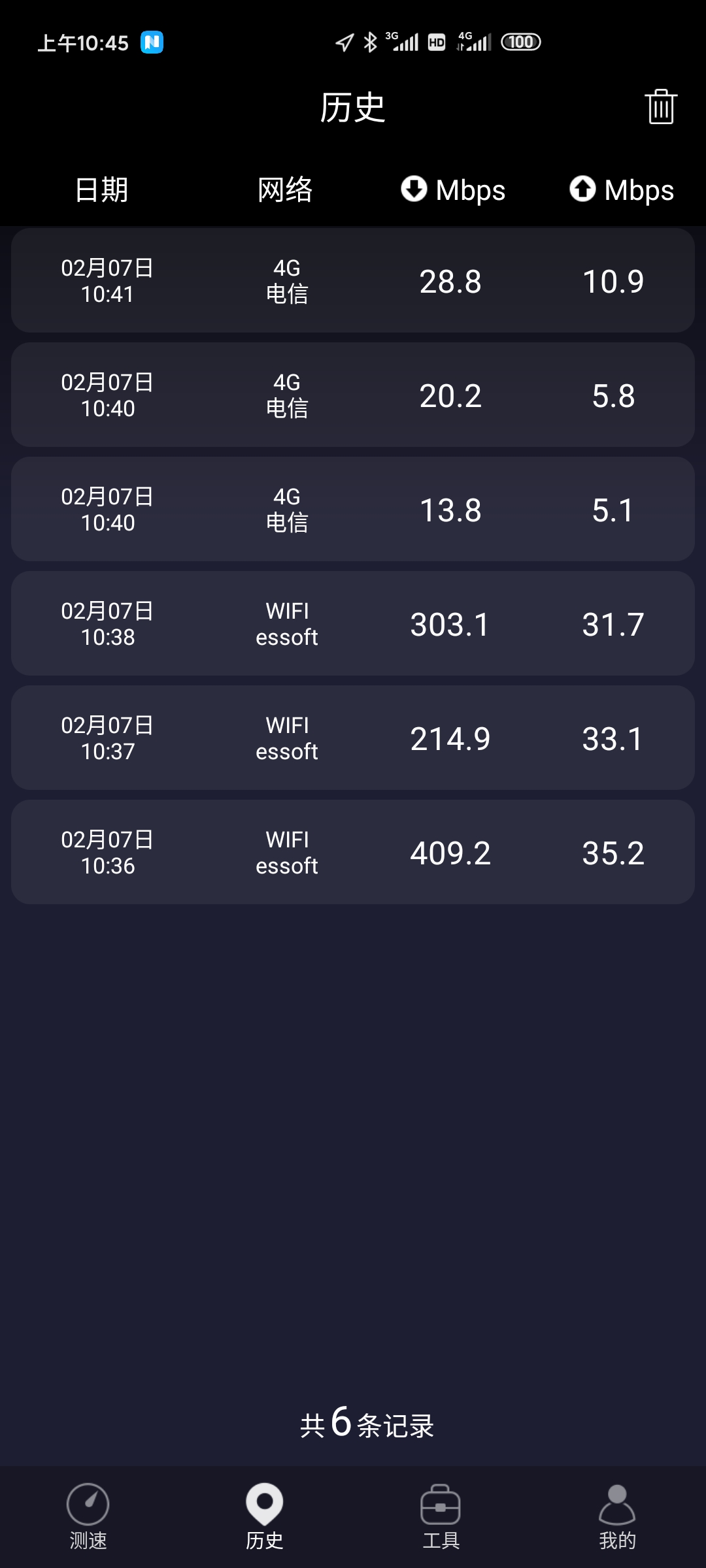
Task: Select the 10:40 record showing 20.2 Mbps
Action: [x=353, y=394]
